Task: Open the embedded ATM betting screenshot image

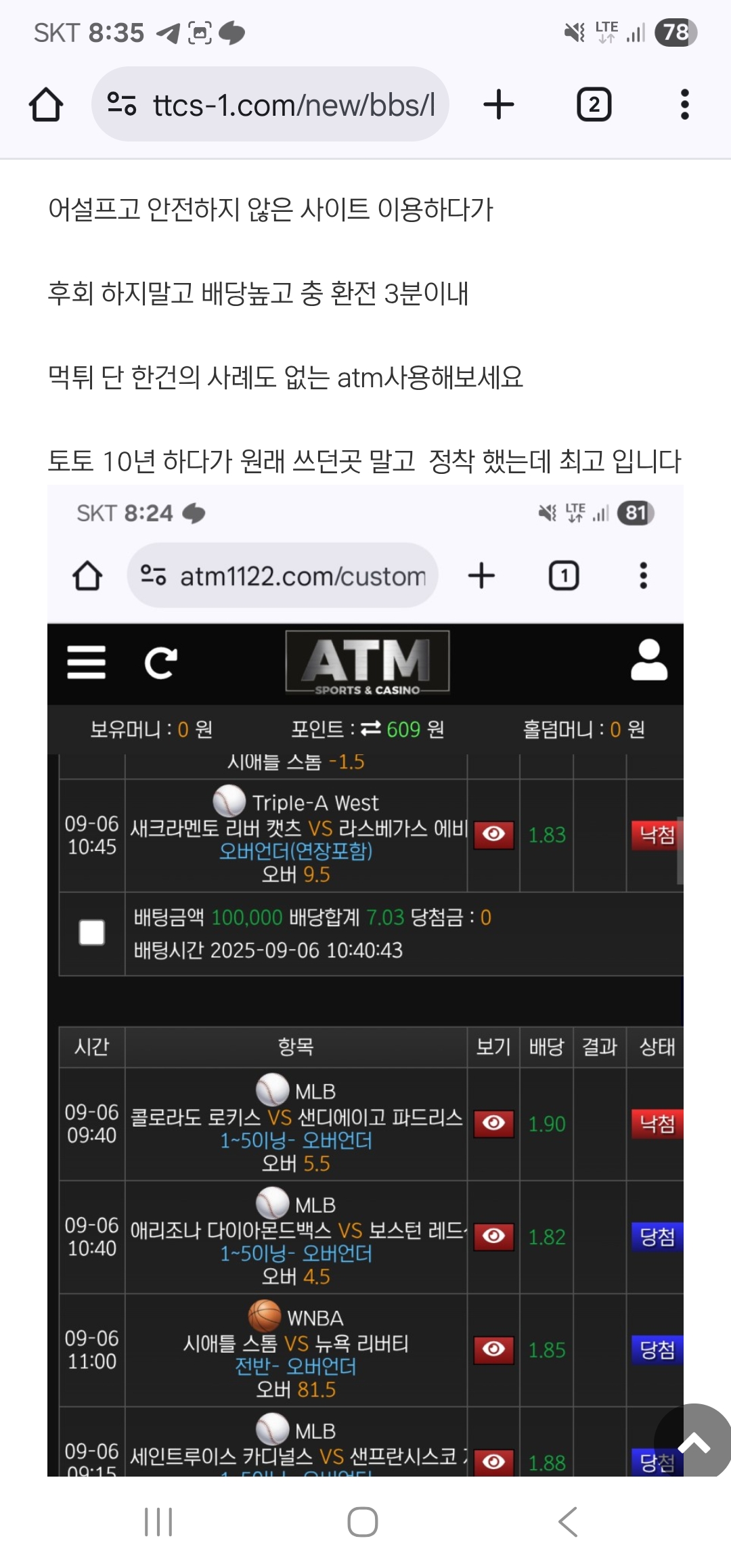Action: tap(365, 982)
